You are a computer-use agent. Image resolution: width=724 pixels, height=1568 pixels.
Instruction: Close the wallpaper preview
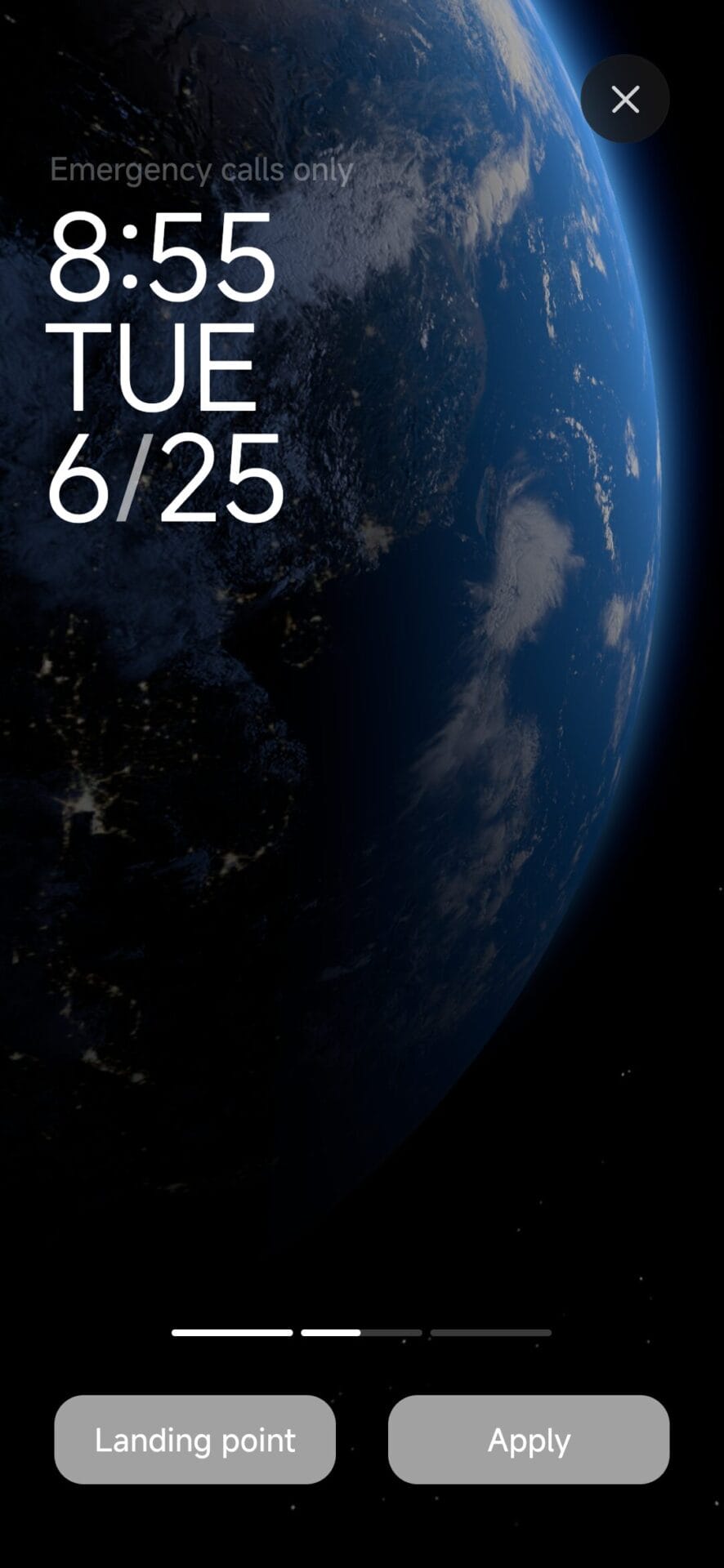[x=625, y=99]
